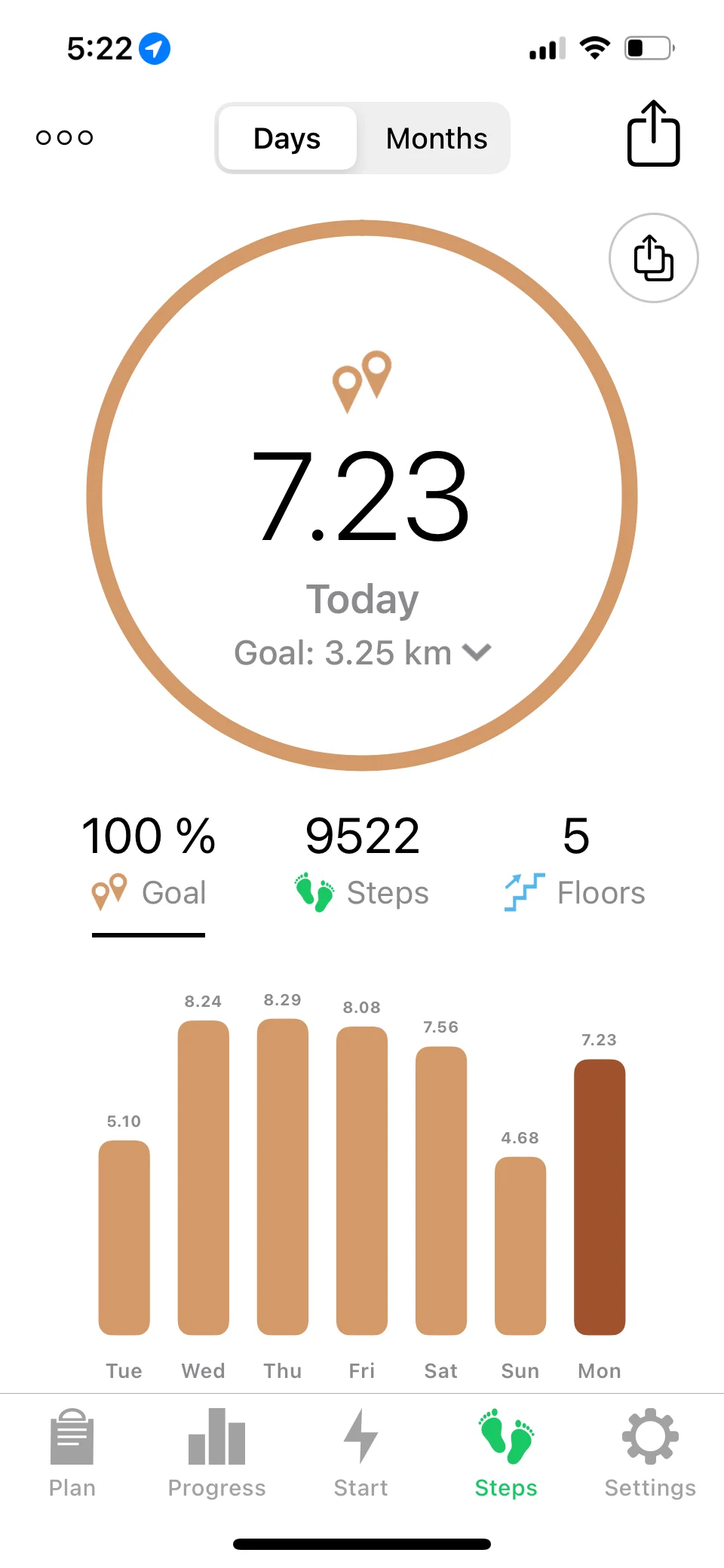Image resolution: width=724 pixels, height=1568 pixels.
Task: Select the Days segment
Action: click(x=287, y=139)
